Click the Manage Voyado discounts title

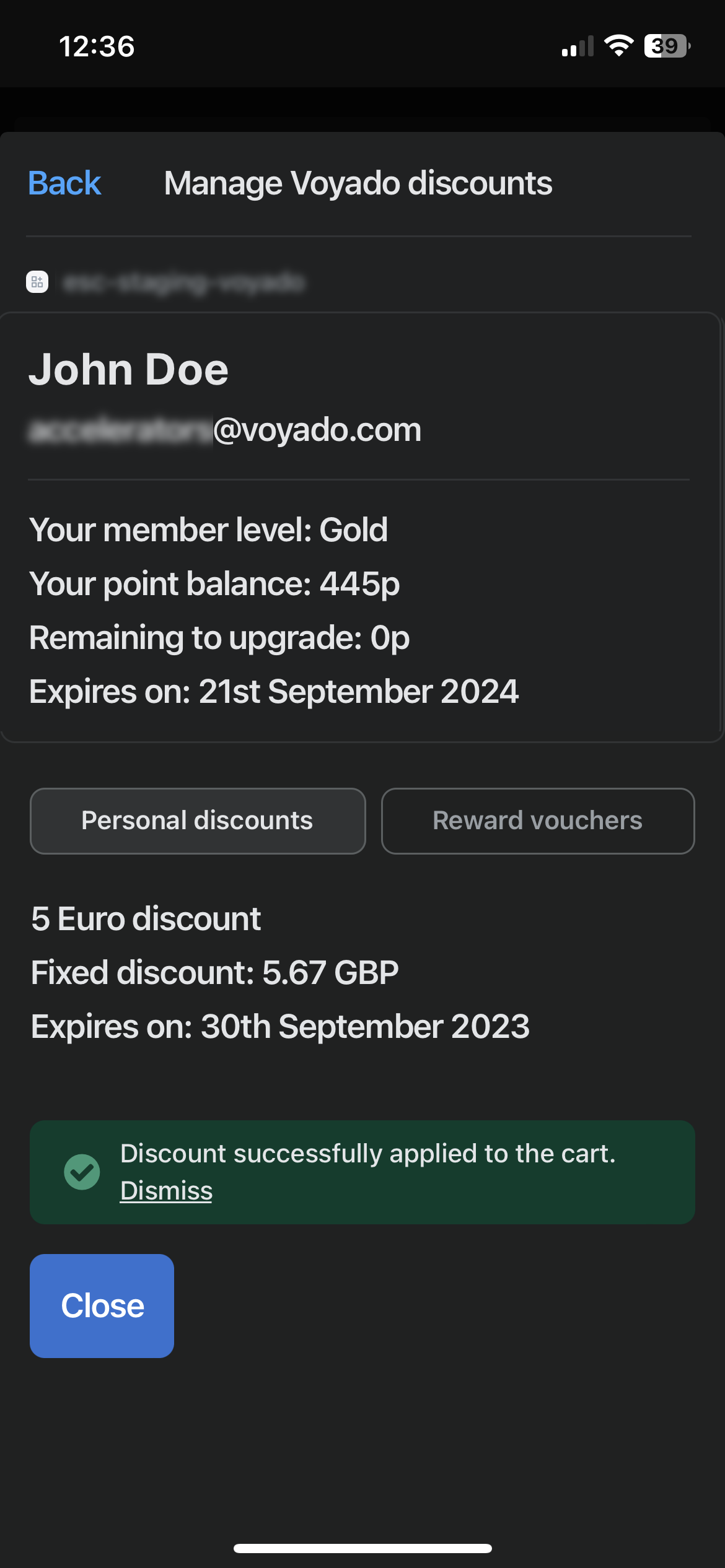358,183
